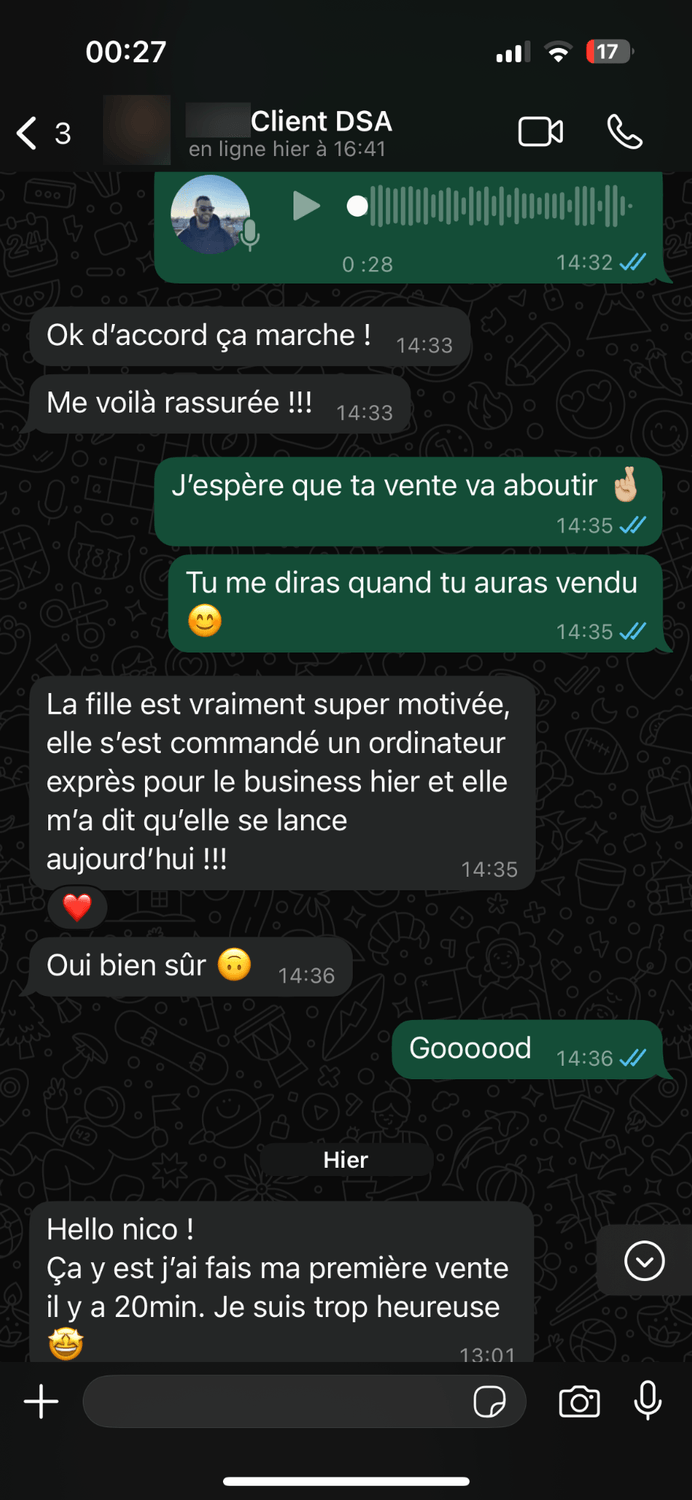
Task: Open Client DSA contact info
Action: [320, 132]
